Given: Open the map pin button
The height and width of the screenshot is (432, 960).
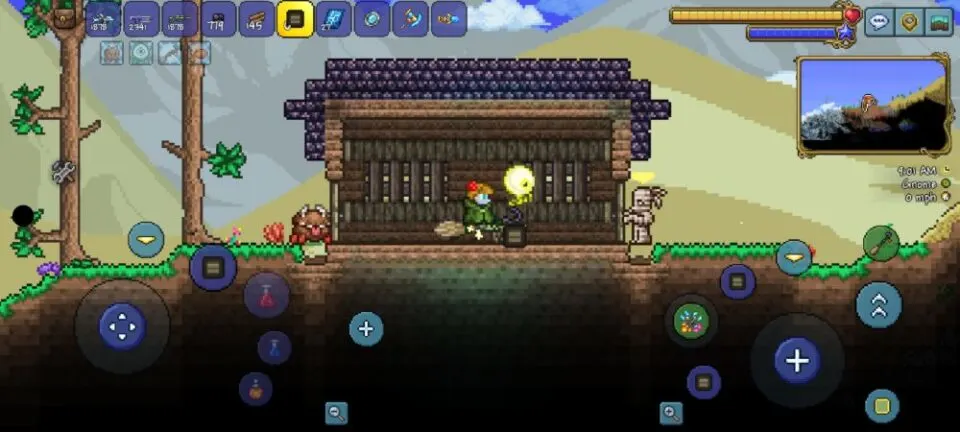Looking at the screenshot, I should (909, 21).
